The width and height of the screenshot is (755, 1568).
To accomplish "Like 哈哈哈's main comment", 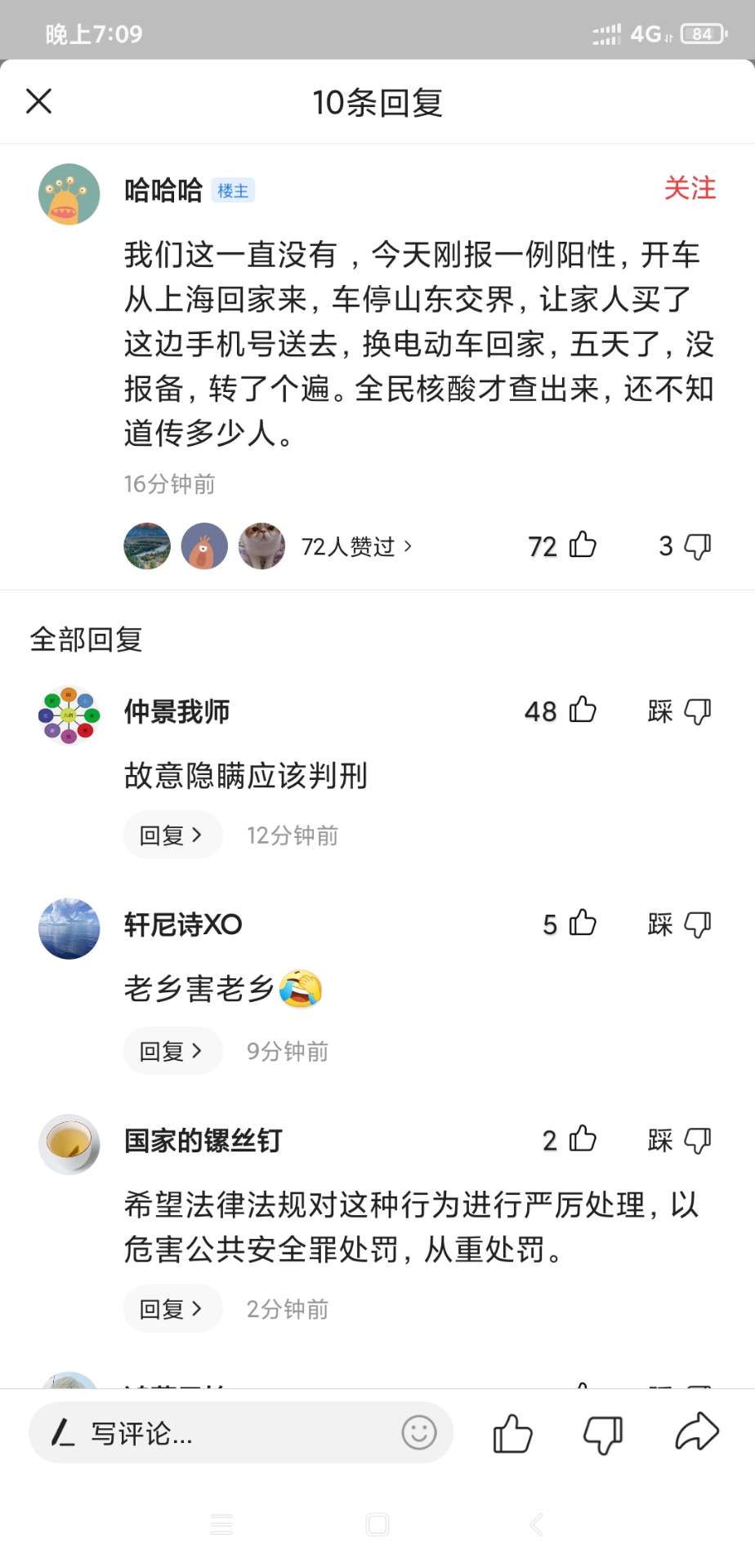I will pos(582,546).
